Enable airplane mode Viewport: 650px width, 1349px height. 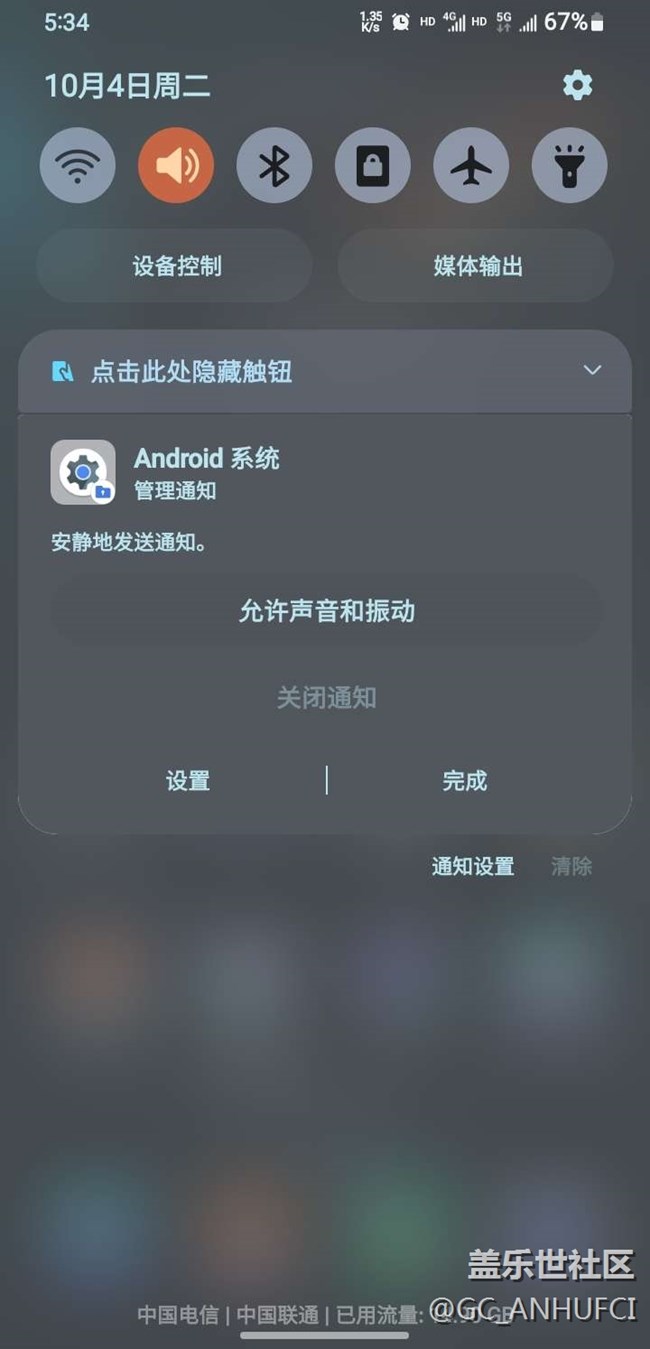(x=471, y=165)
